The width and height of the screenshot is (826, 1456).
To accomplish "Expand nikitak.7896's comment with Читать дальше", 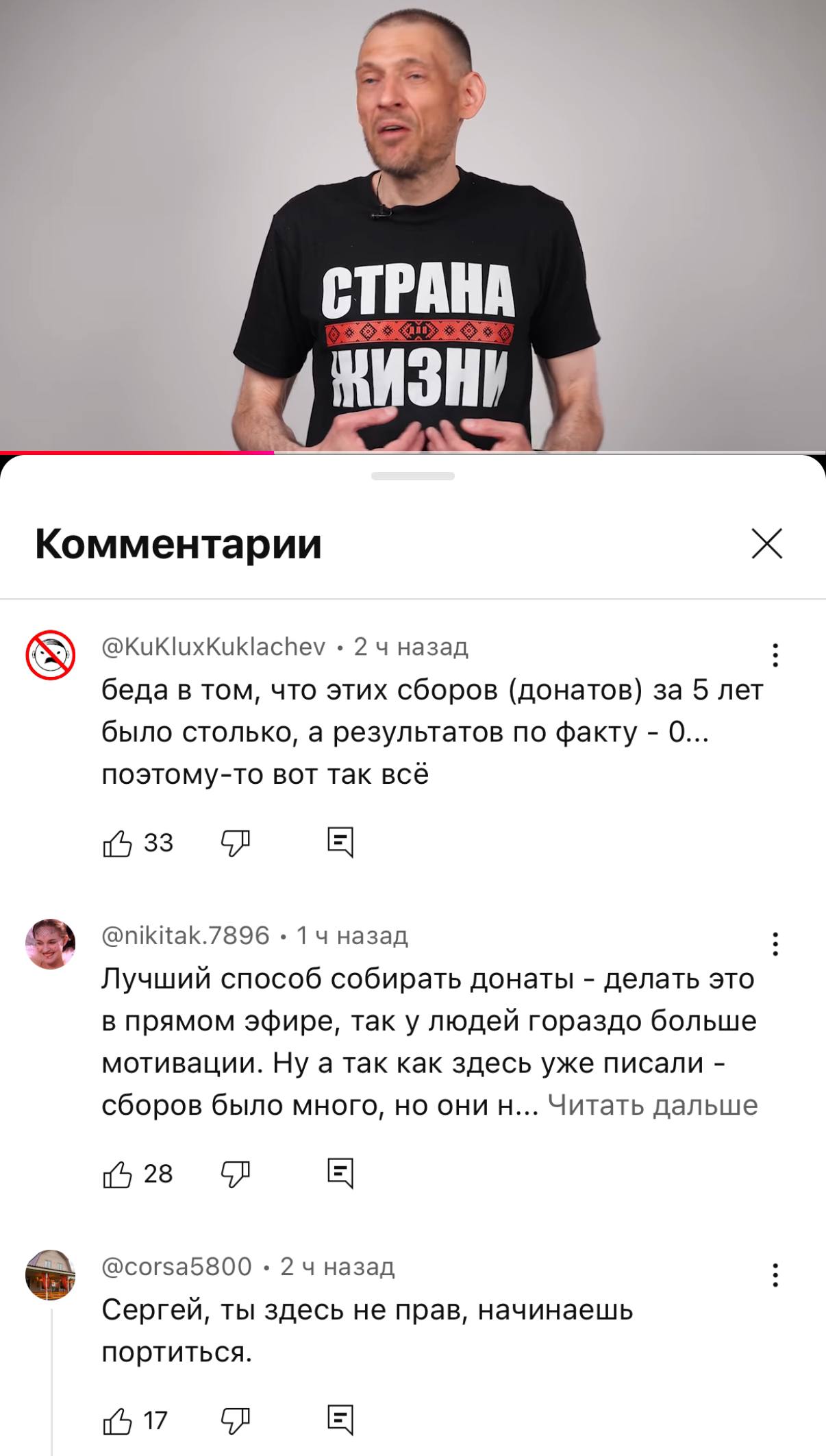I will (x=653, y=1105).
